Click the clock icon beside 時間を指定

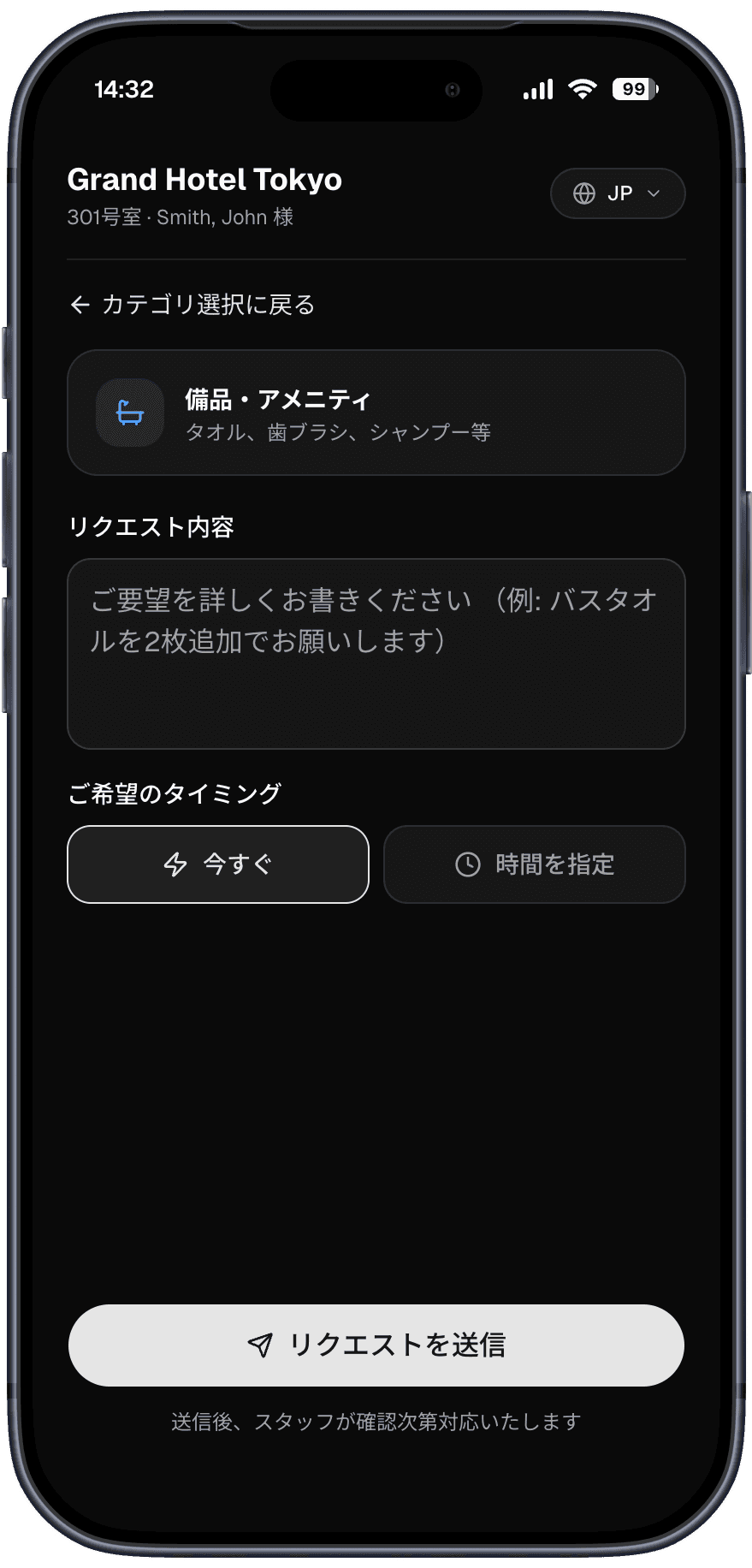pyautogui.click(x=466, y=864)
